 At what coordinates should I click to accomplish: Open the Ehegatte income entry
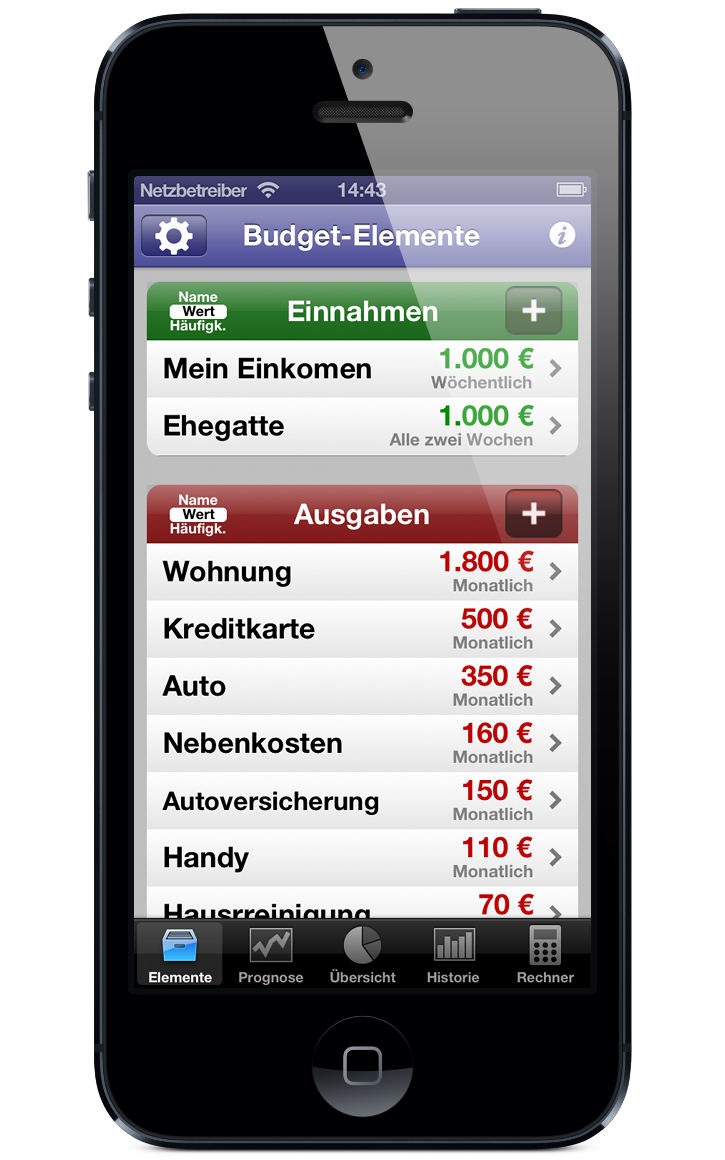pos(362,426)
